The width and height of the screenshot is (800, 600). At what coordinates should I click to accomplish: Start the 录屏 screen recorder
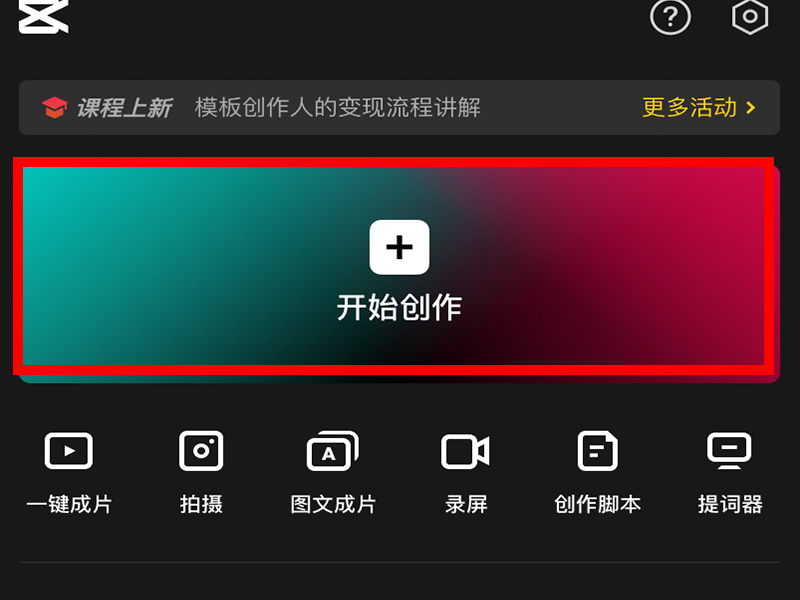[x=465, y=470]
